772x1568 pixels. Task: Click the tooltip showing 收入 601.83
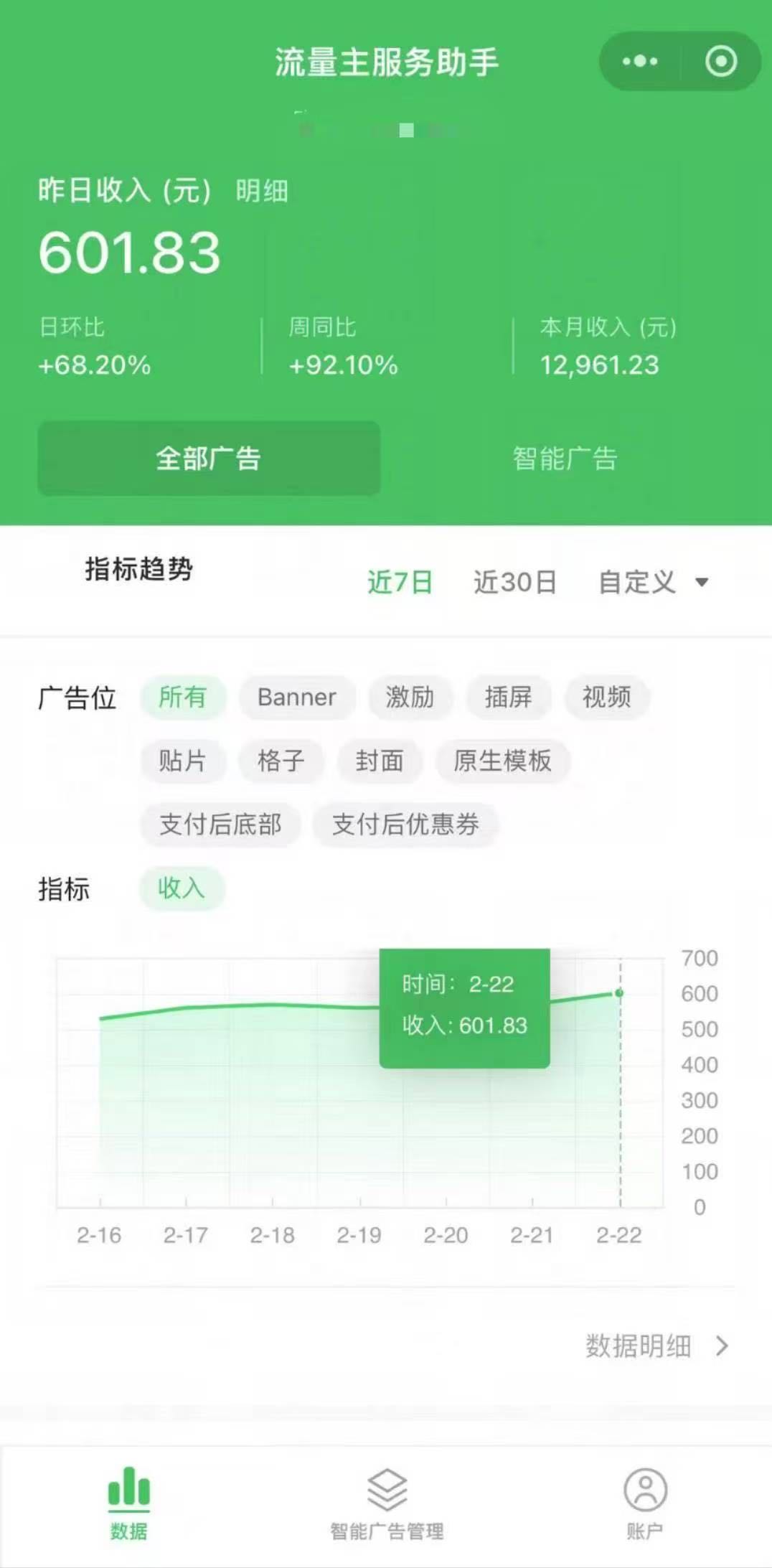(463, 1005)
